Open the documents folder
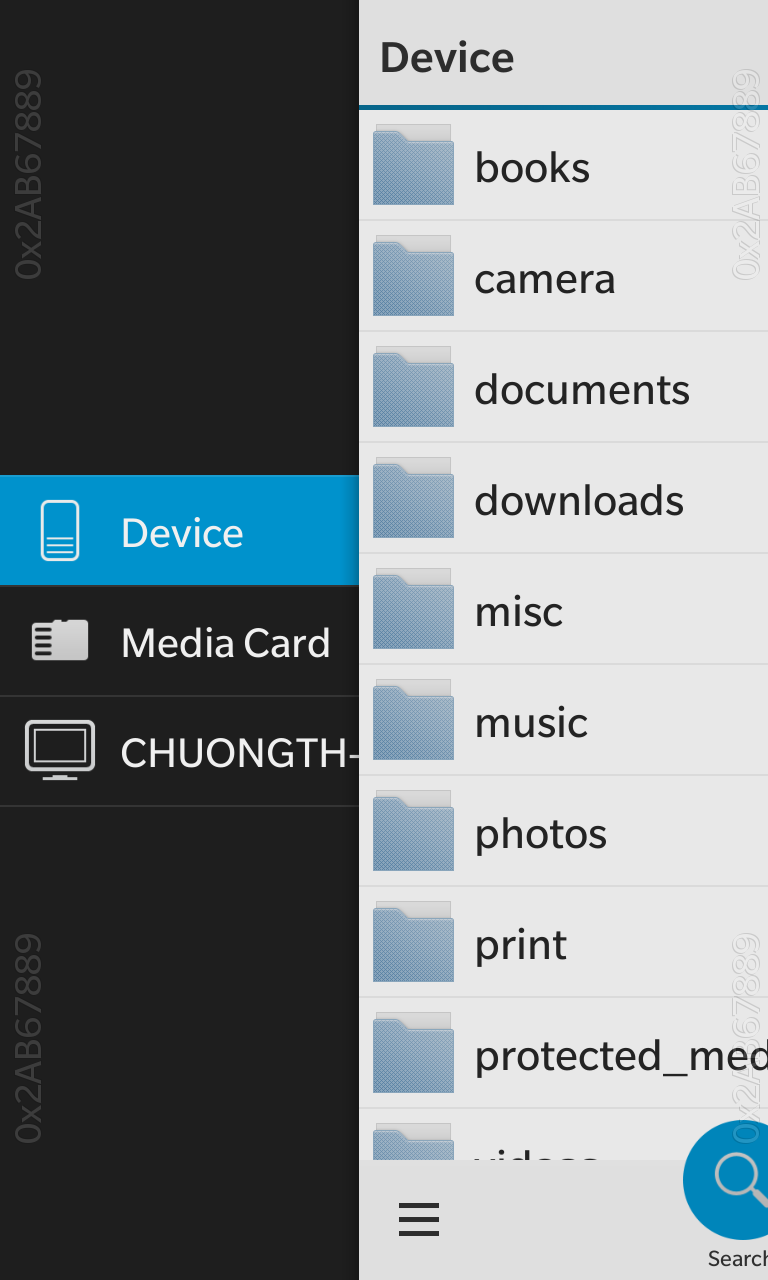This screenshot has width=768, height=1280. (563, 388)
